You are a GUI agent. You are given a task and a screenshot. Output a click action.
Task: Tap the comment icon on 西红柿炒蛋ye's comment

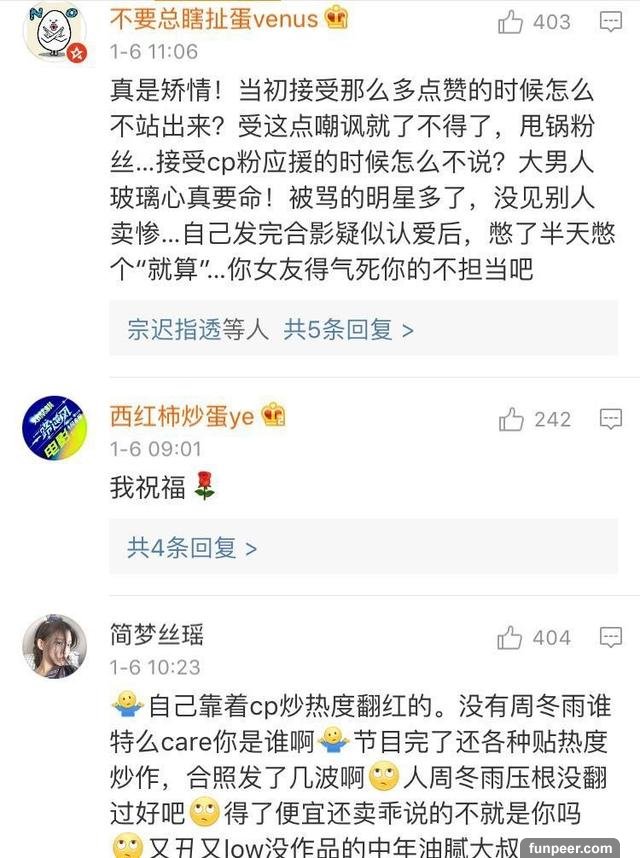(610, 420)
